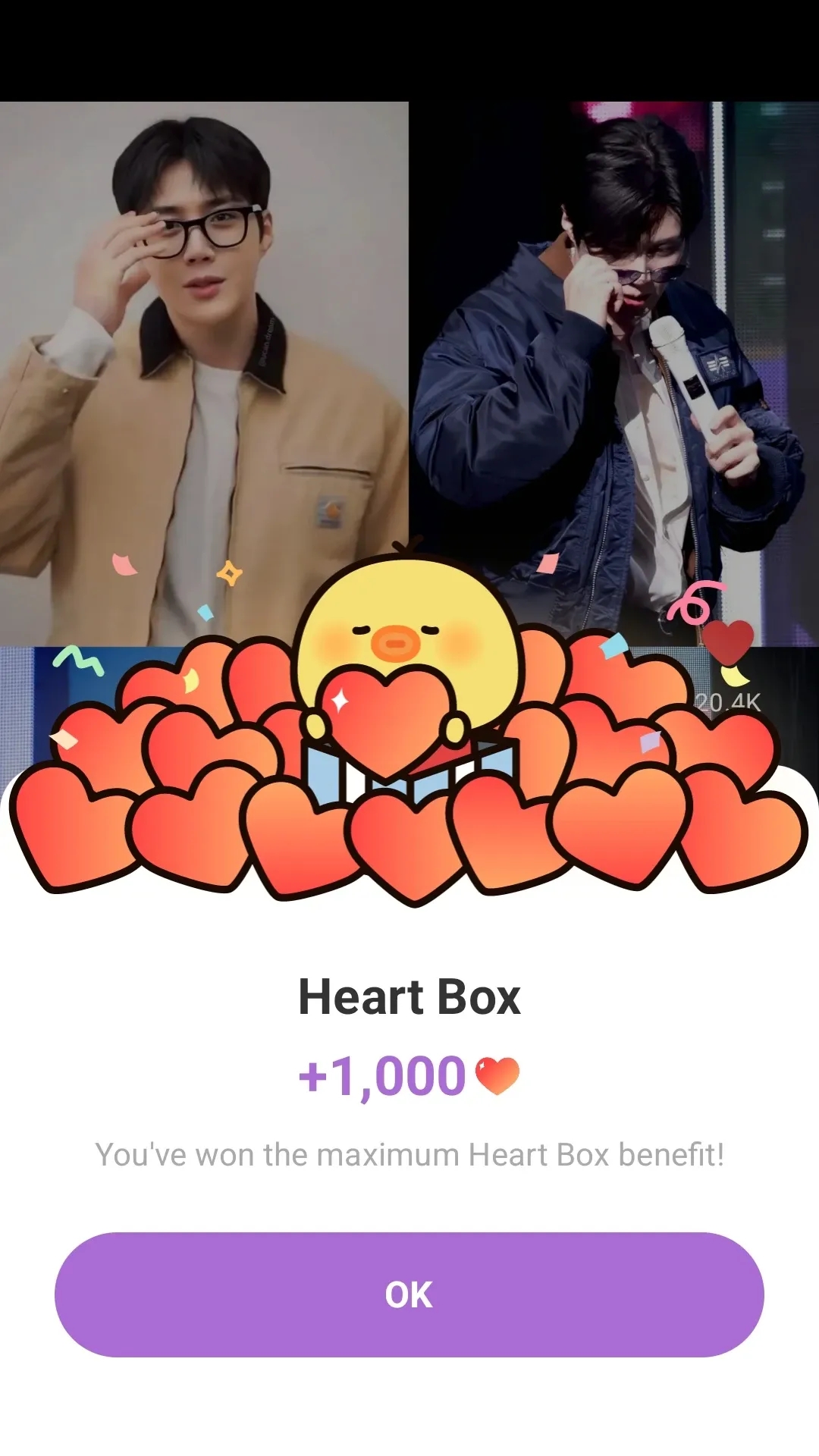Confirm the Heart Box reward with OK
The image size is (819, 1456).
coord(409,1294)
